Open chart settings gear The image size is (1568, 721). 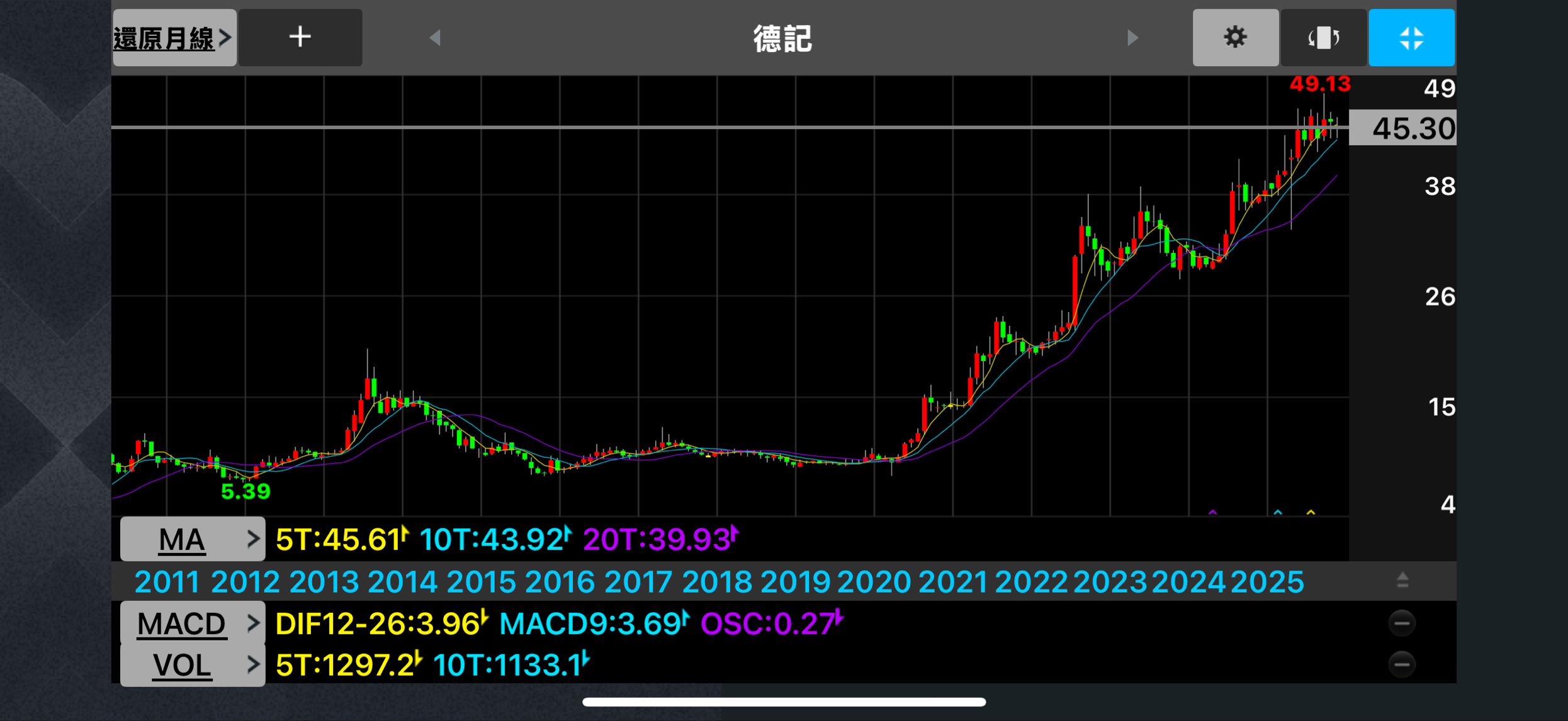1235,38
